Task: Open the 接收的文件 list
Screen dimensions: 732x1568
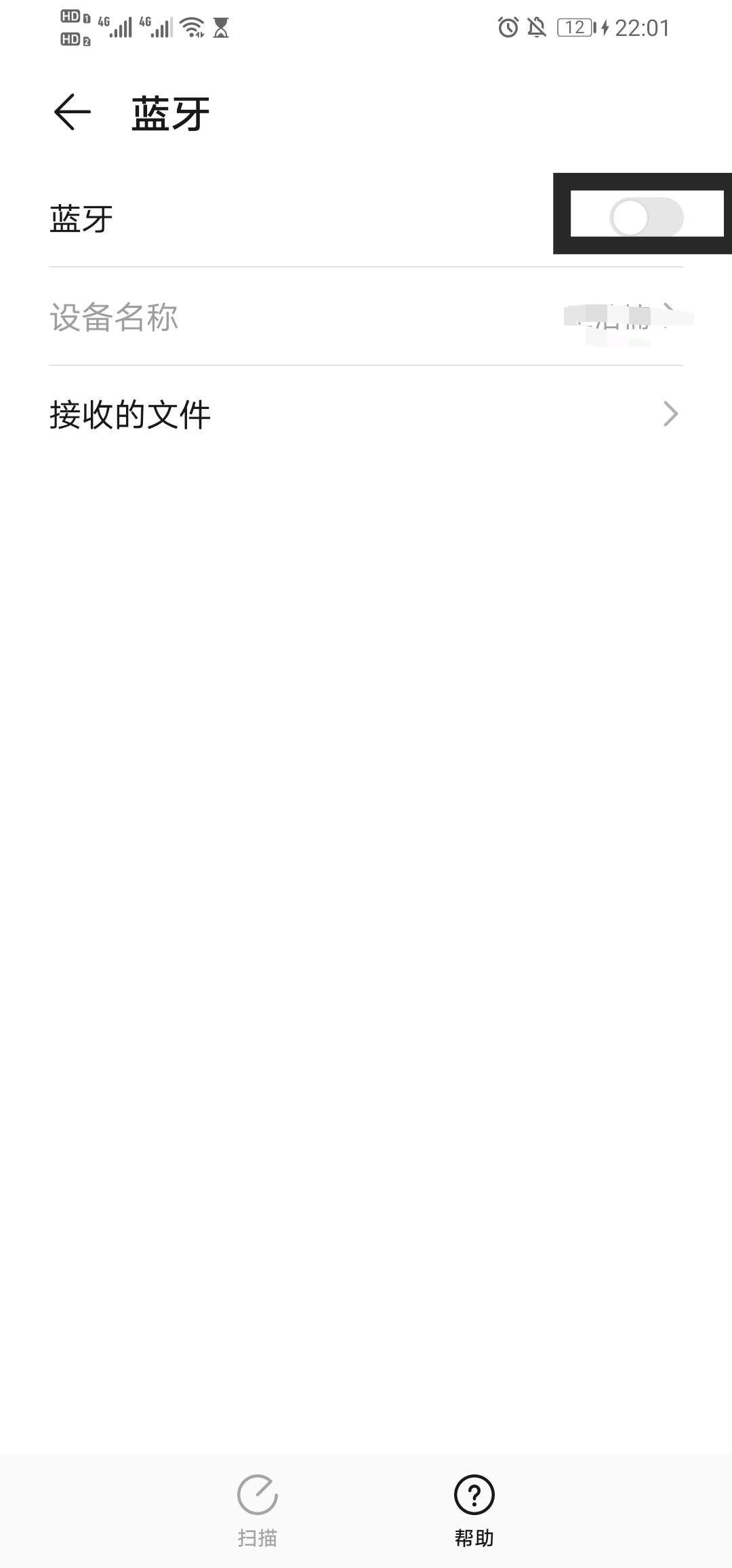Action: coord(366,414)
